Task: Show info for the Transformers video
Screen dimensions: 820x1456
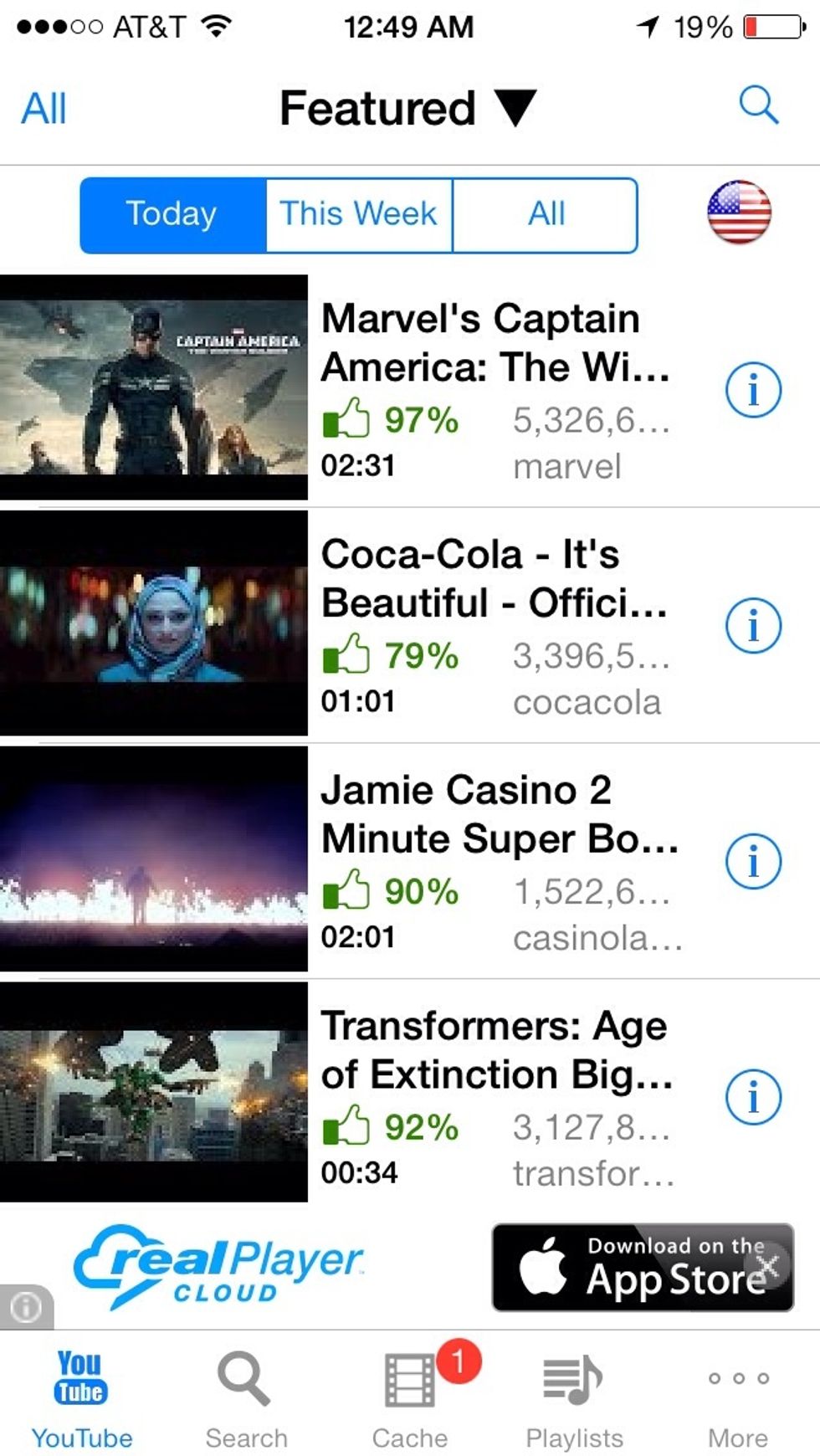Action: (x=753, y=1098)
